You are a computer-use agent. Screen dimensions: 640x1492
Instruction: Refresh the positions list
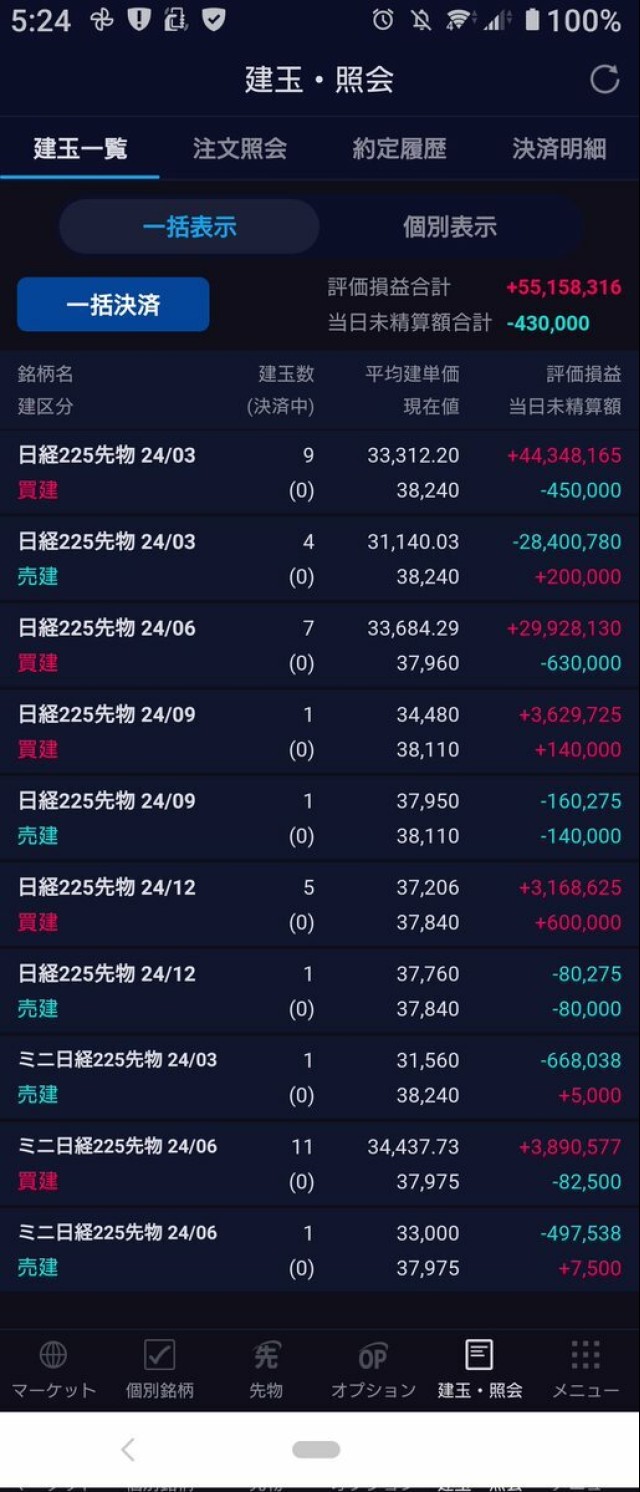604,80
